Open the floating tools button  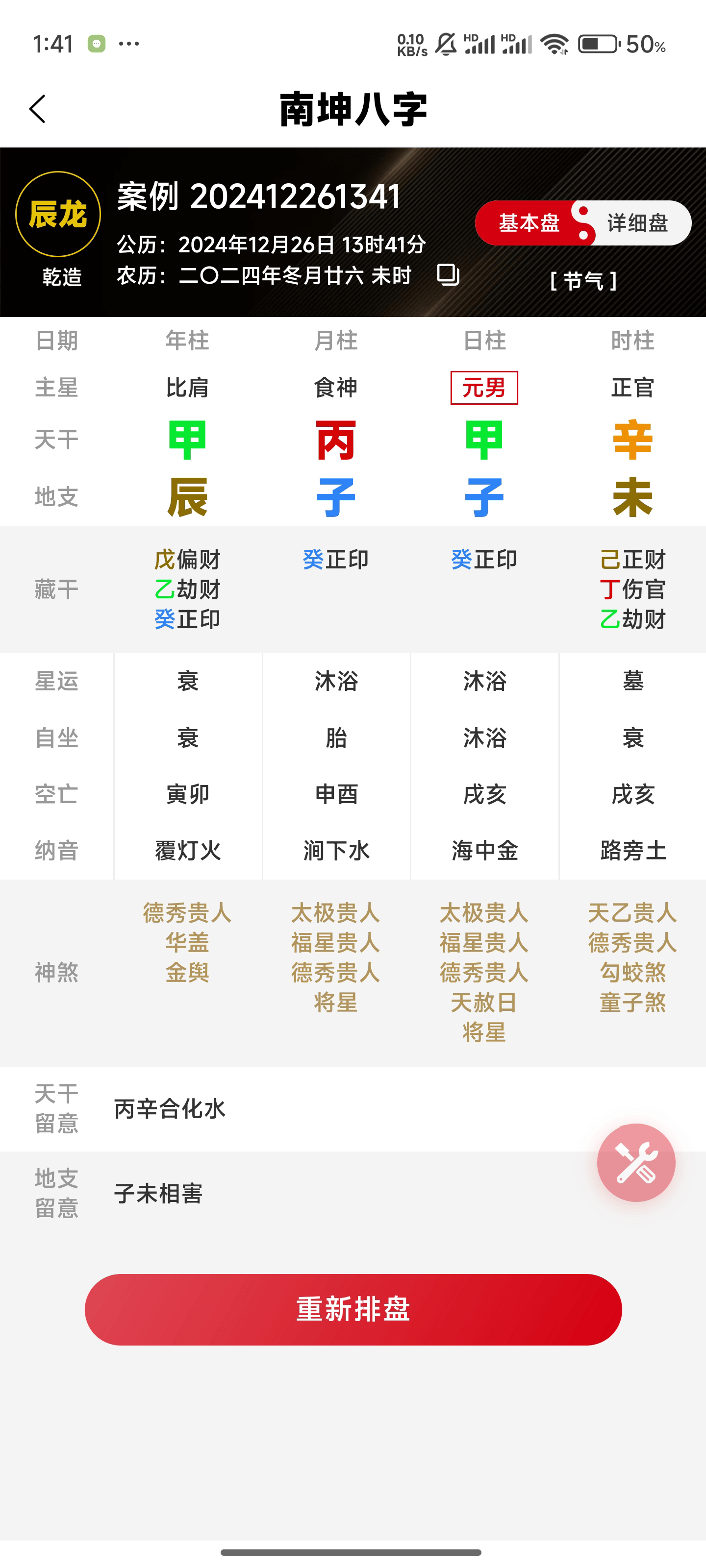(x=635, y=1162)
